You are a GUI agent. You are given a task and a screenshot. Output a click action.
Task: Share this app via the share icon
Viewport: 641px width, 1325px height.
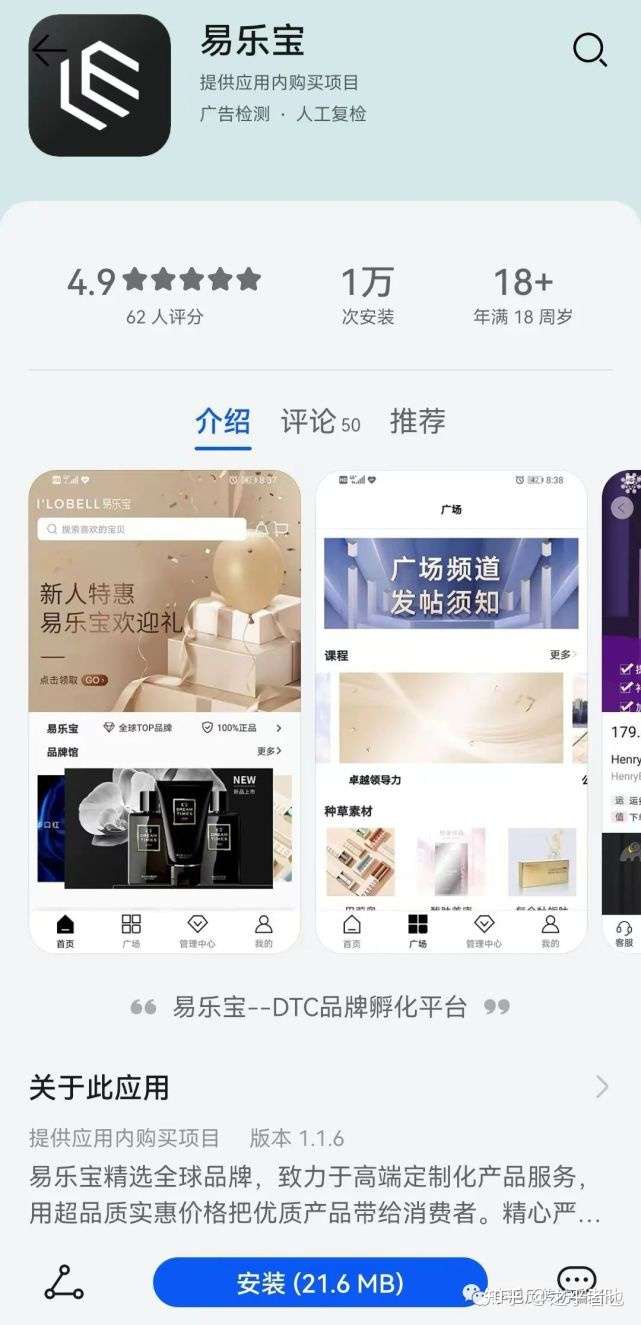coord(64,1282)
